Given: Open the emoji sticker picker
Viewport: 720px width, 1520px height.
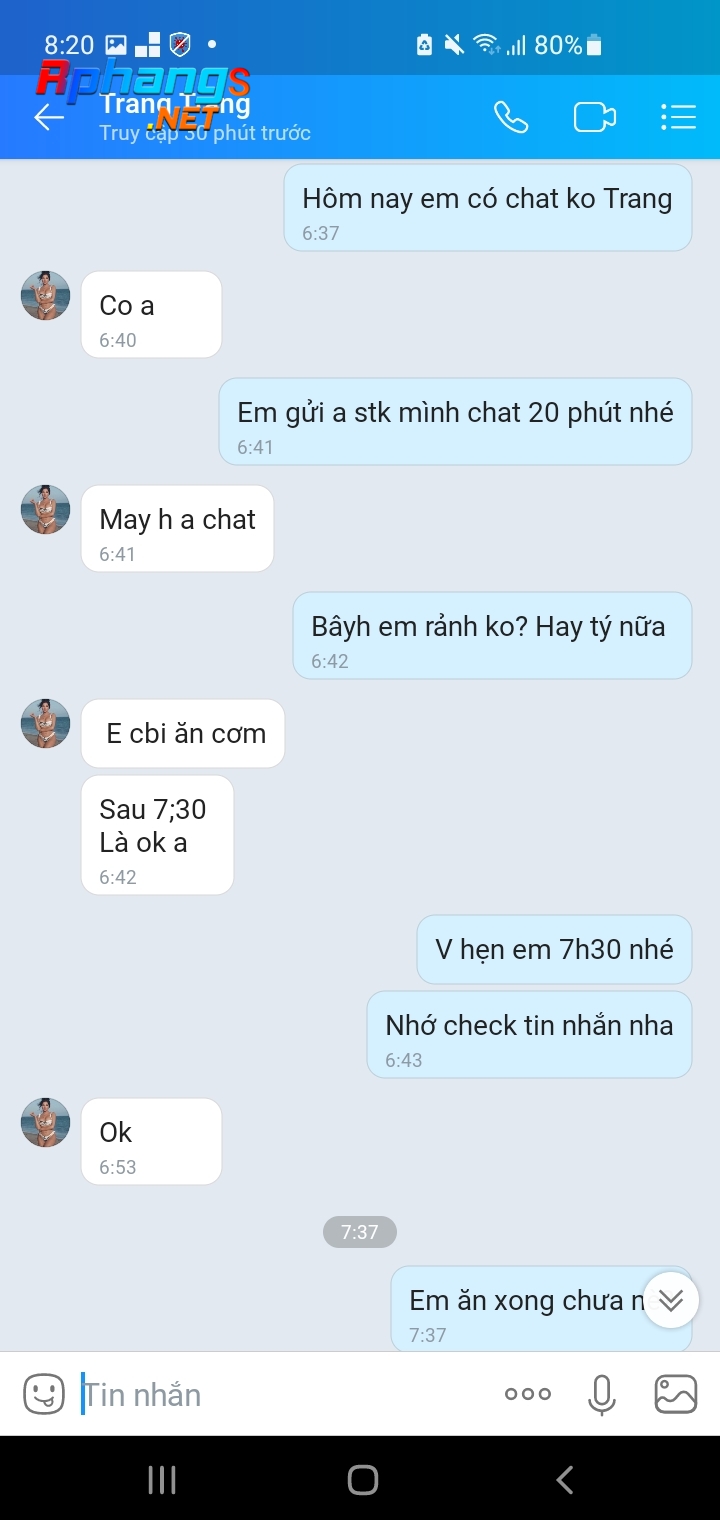Looking at the screenshot, I should pyautogui.click(x=44, y=1394).
